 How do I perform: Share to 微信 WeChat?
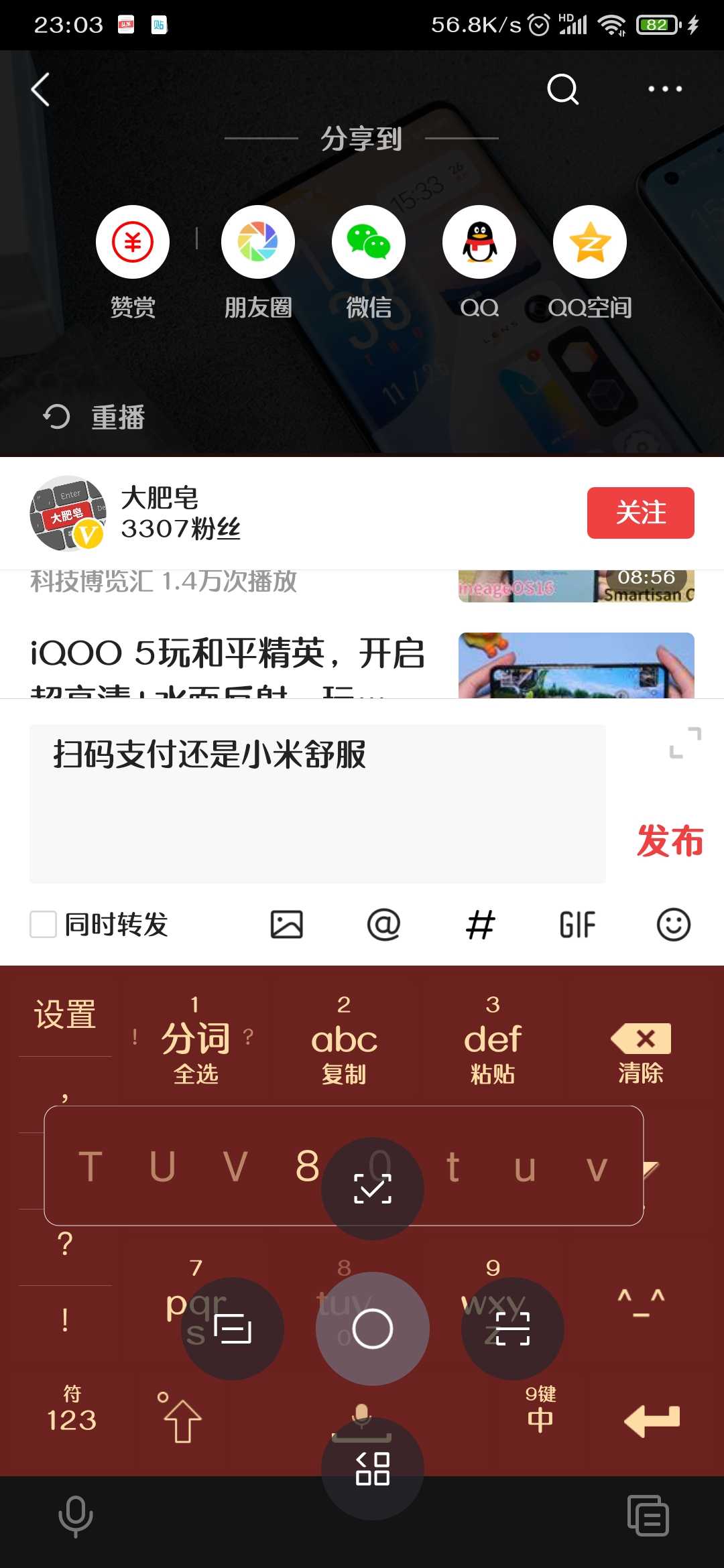[369, 243]
